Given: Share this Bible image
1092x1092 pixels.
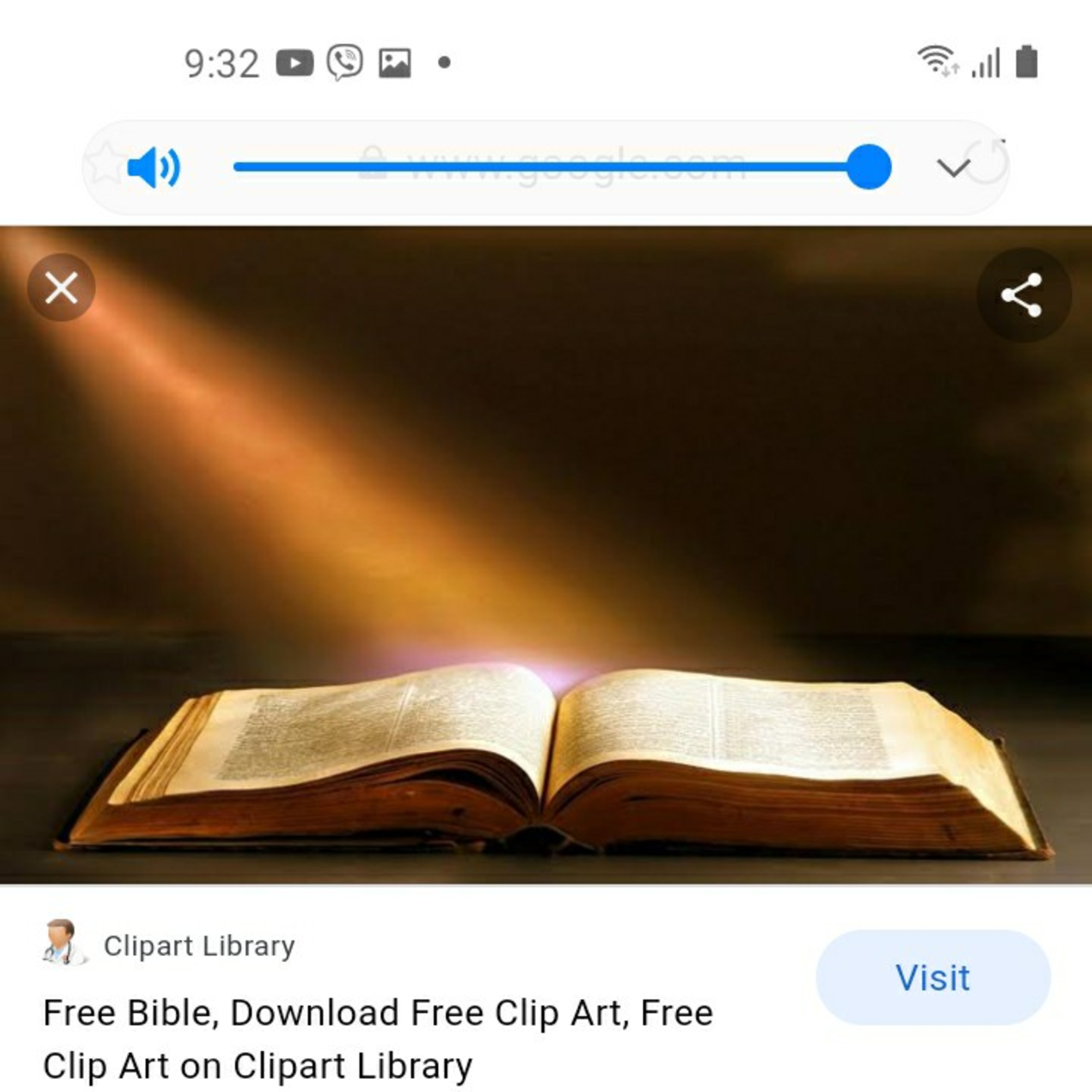Looking at the screenshot, I should [1023, 294].
